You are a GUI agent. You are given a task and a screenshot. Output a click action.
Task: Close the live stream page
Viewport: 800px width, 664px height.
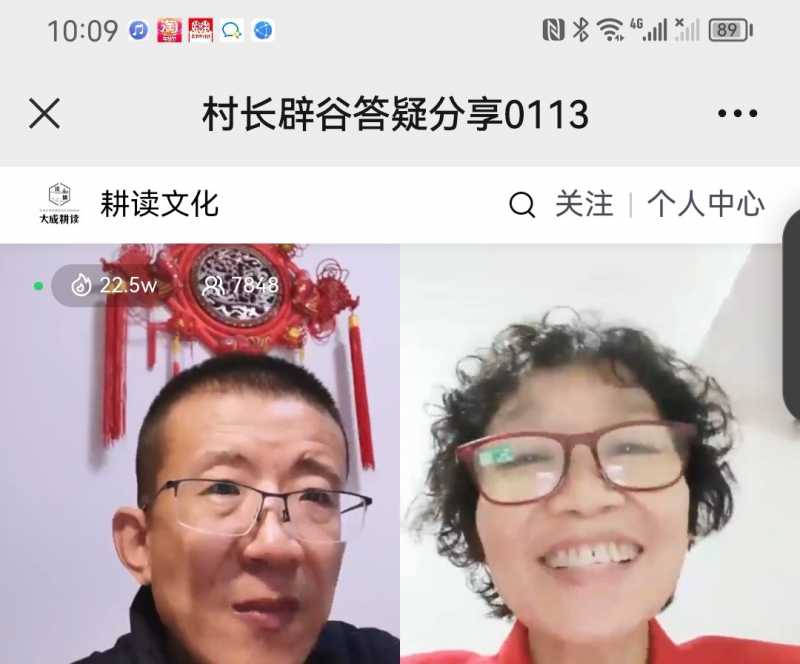44,114
